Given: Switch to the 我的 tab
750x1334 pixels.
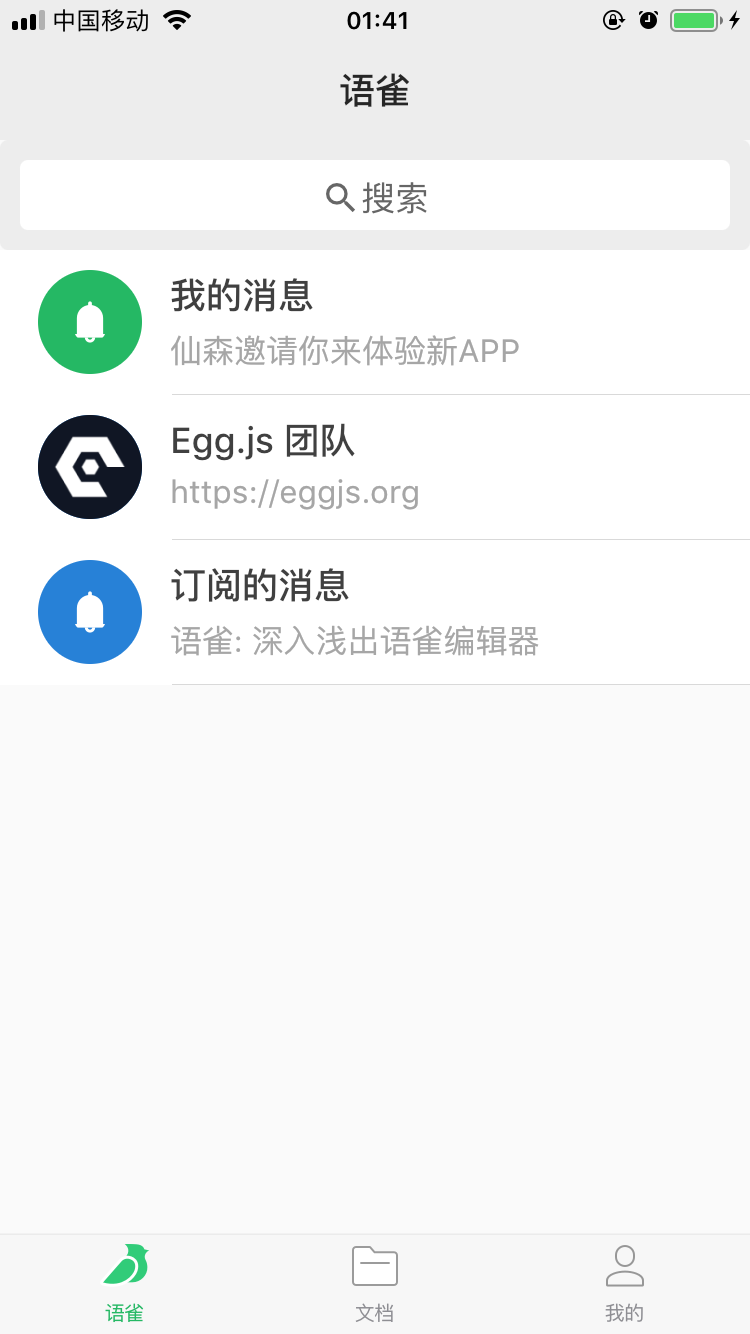Looking at the screenshot, I should [x=624, y=1284].
